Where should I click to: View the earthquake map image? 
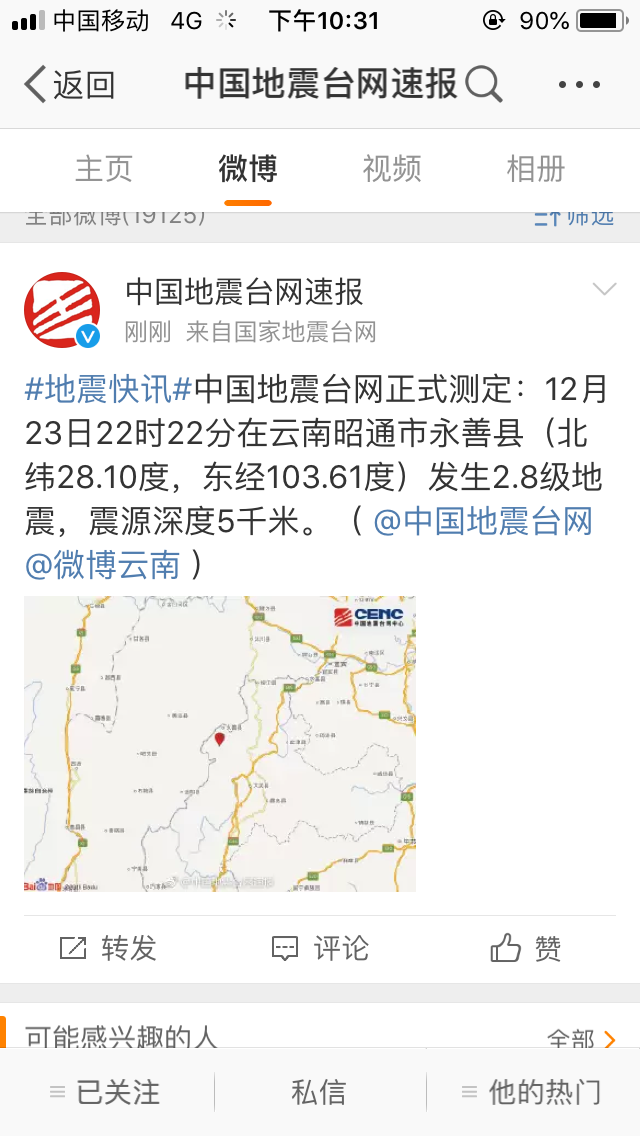pyautogui.click(x=220, y=743)
